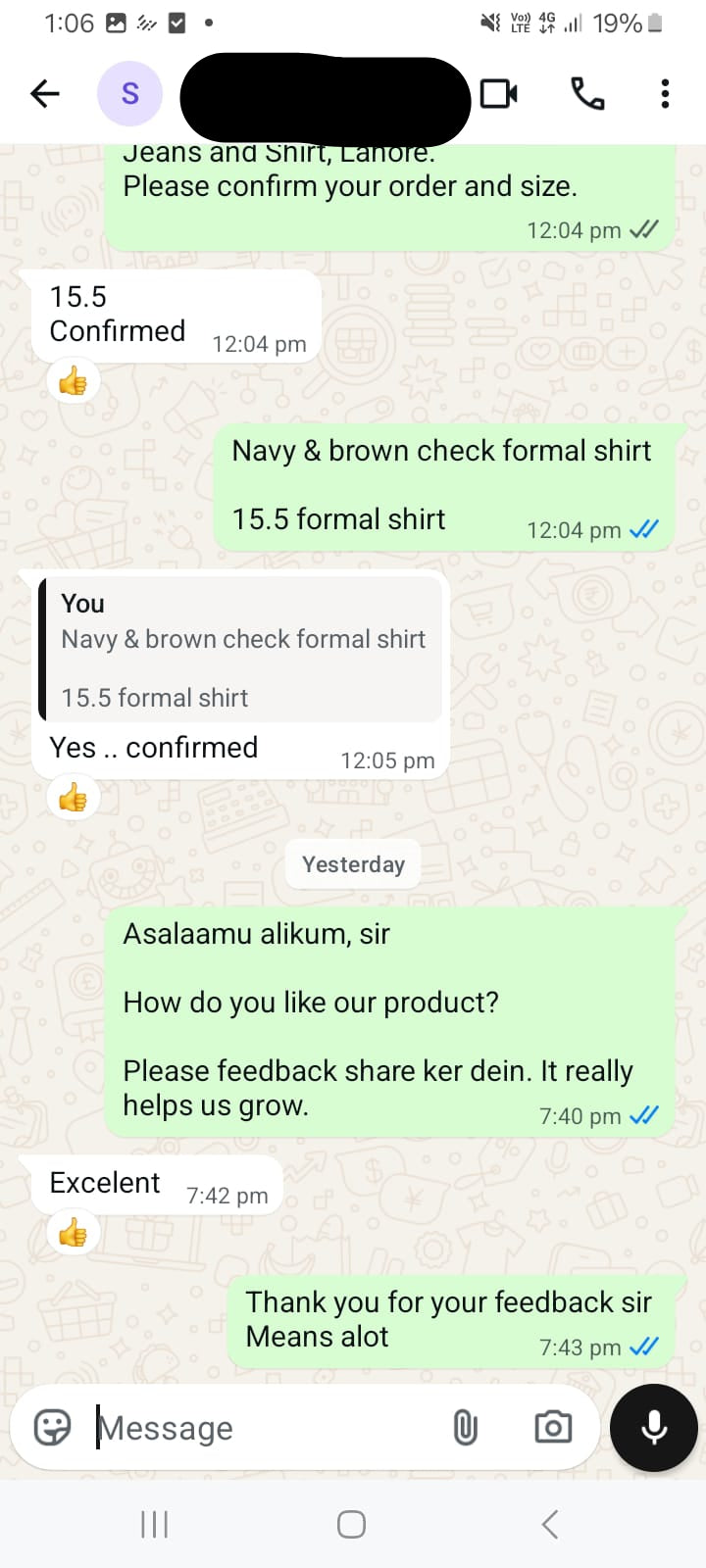
Task: Attach a file with the paperclip
Action: pos(466,1428)
